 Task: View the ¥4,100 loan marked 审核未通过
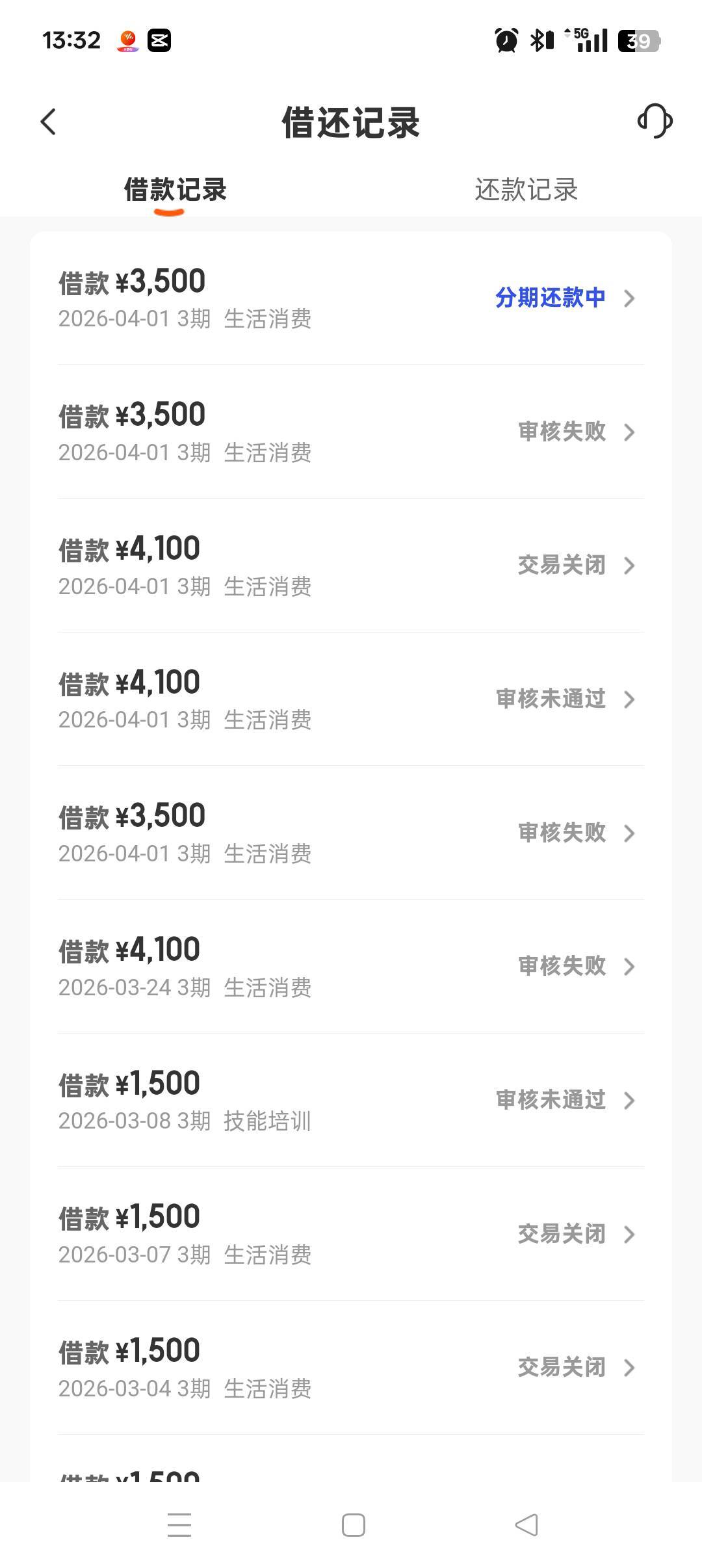(351, 699)
